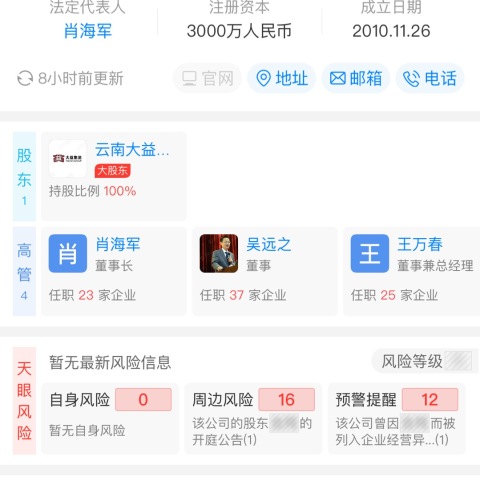Open the 周边风险 card showing 16
This screenshot has height=480, width=480.
[x=253, y=418]
